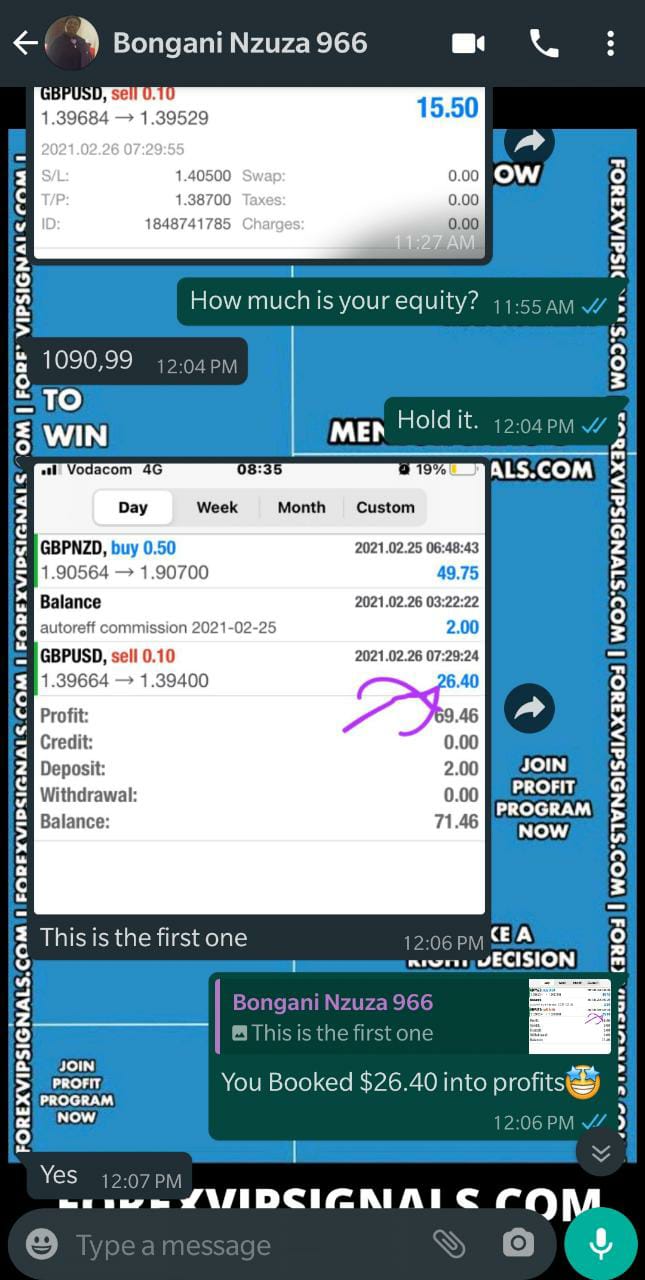Tap the microphone to record voice message

tap(600, 1243)
